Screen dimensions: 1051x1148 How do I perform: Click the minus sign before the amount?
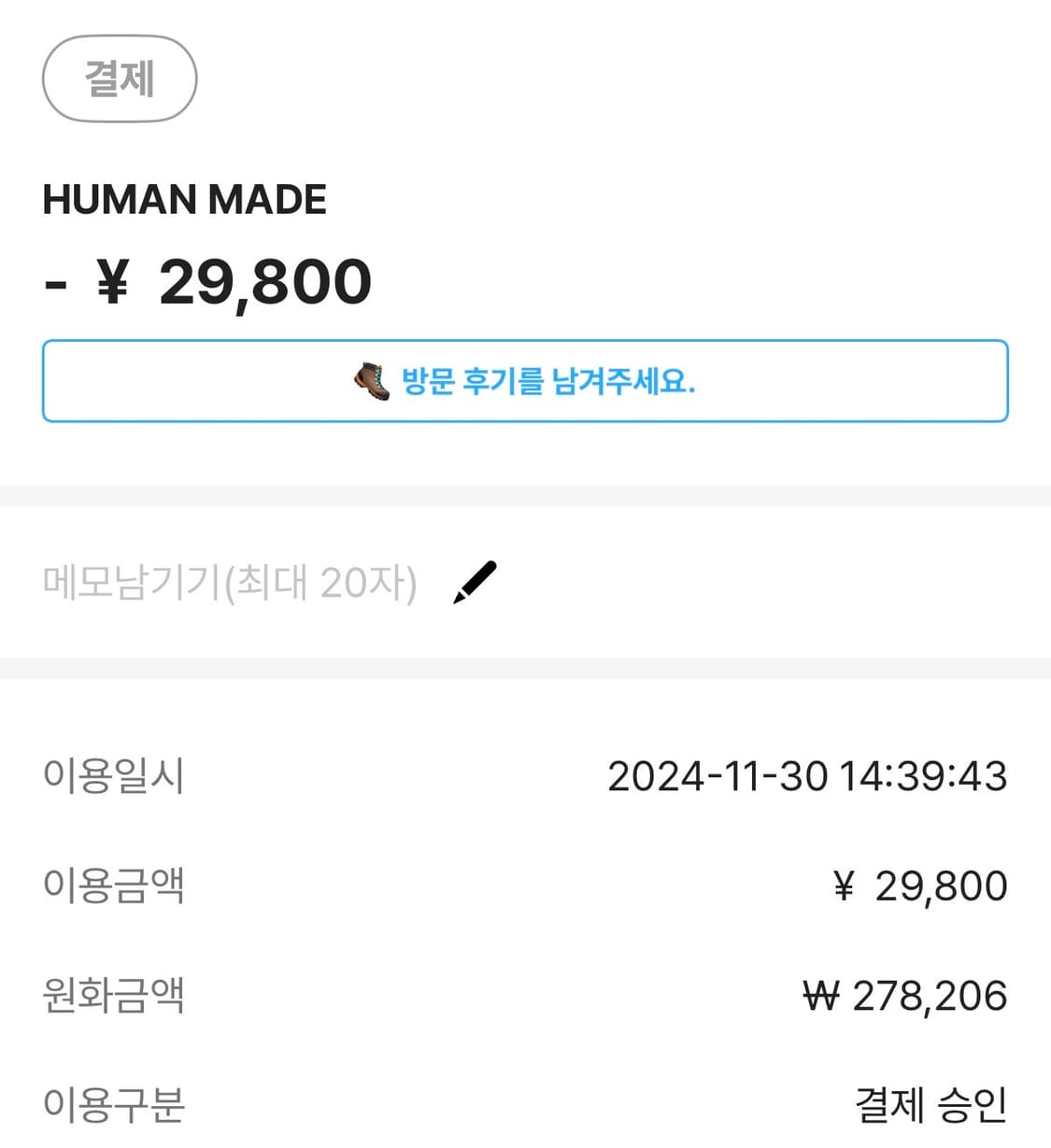pyautogui.click(x=54, y=282)
